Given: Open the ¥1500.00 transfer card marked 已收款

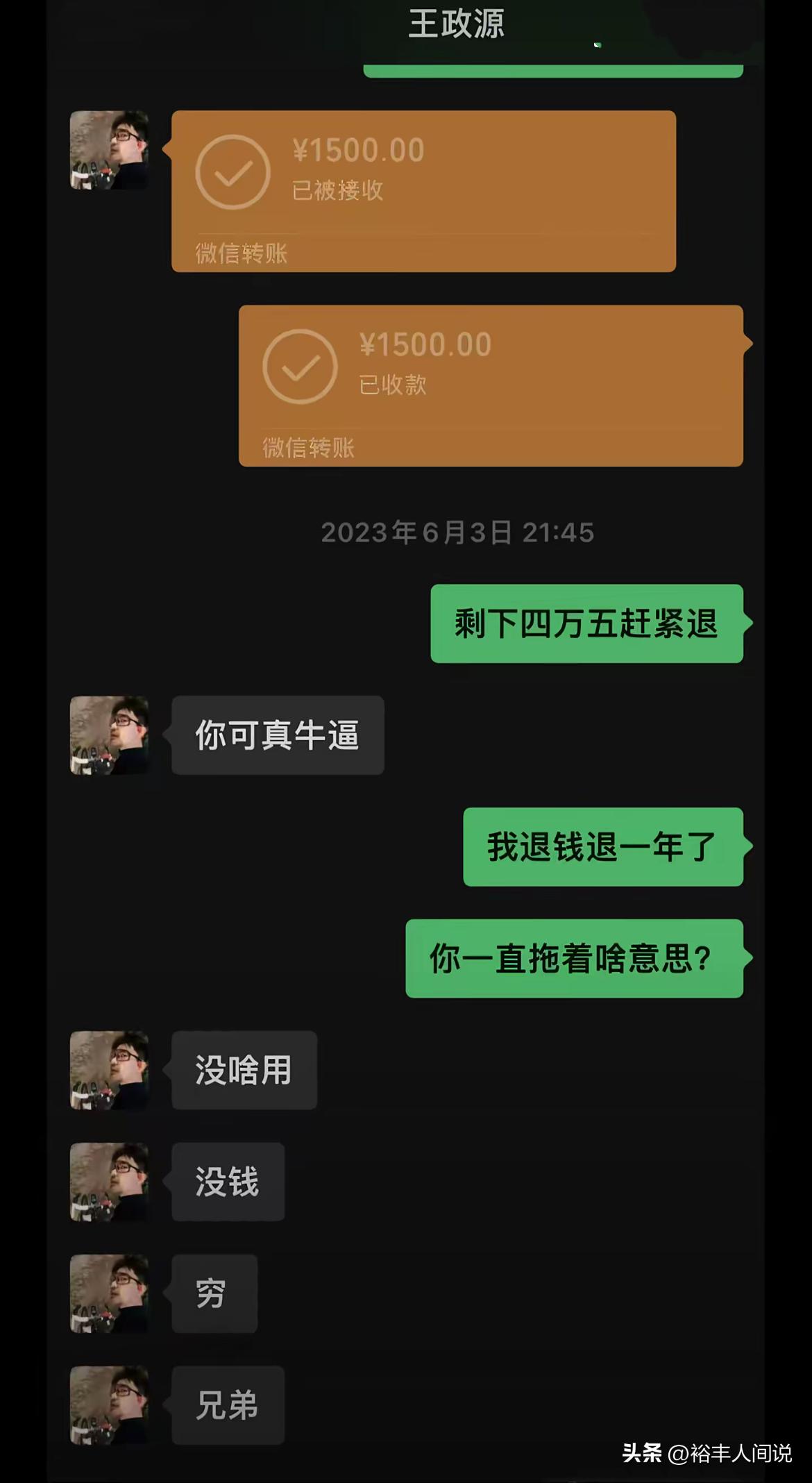Looking at the screenshot, I should tap(491, 385).
